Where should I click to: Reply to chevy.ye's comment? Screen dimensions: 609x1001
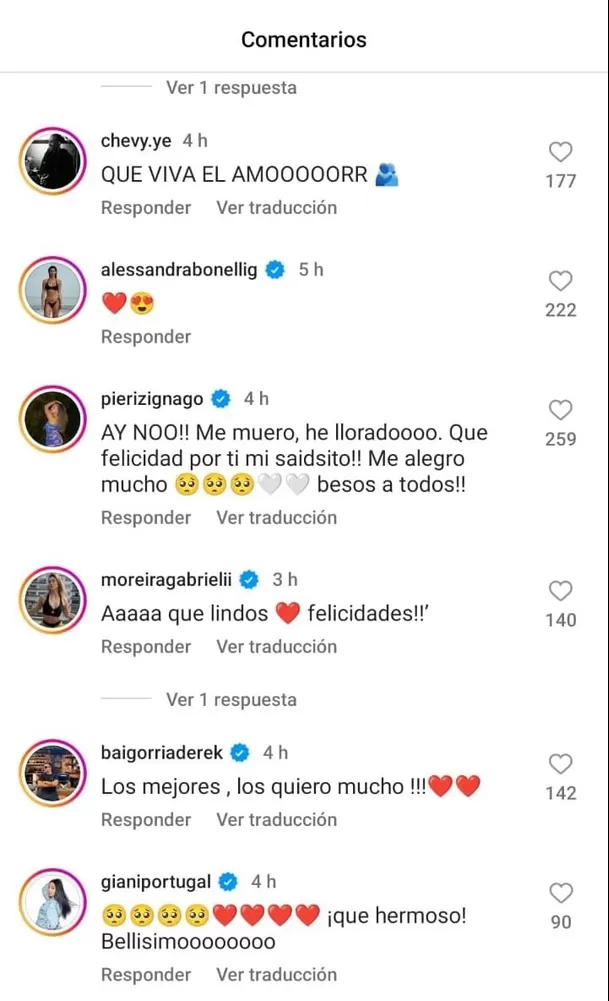point(146,208)
